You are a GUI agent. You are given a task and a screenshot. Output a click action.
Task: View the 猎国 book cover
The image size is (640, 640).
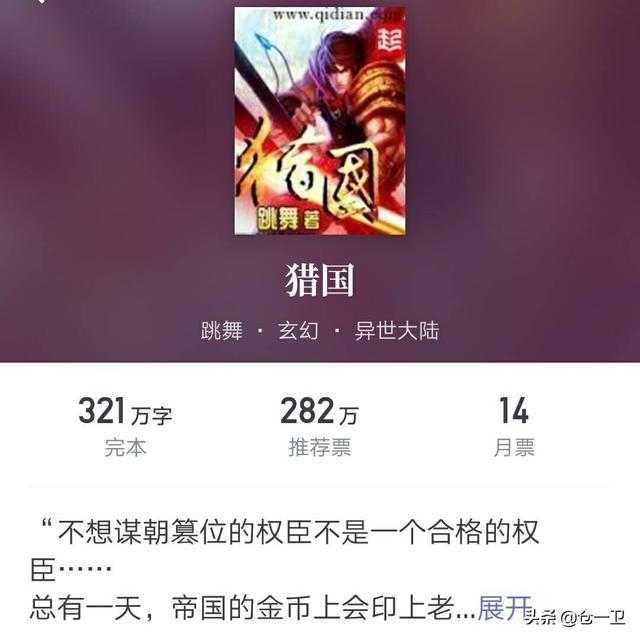(319, 121)
